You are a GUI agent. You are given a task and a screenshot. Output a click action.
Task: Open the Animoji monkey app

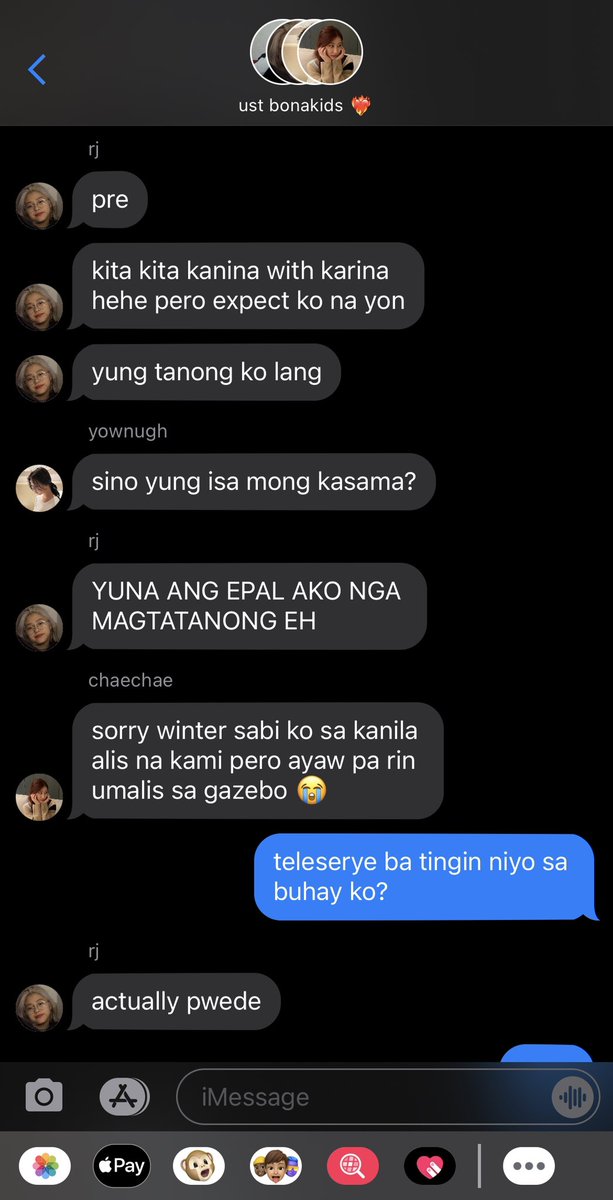pos(198,1165)
